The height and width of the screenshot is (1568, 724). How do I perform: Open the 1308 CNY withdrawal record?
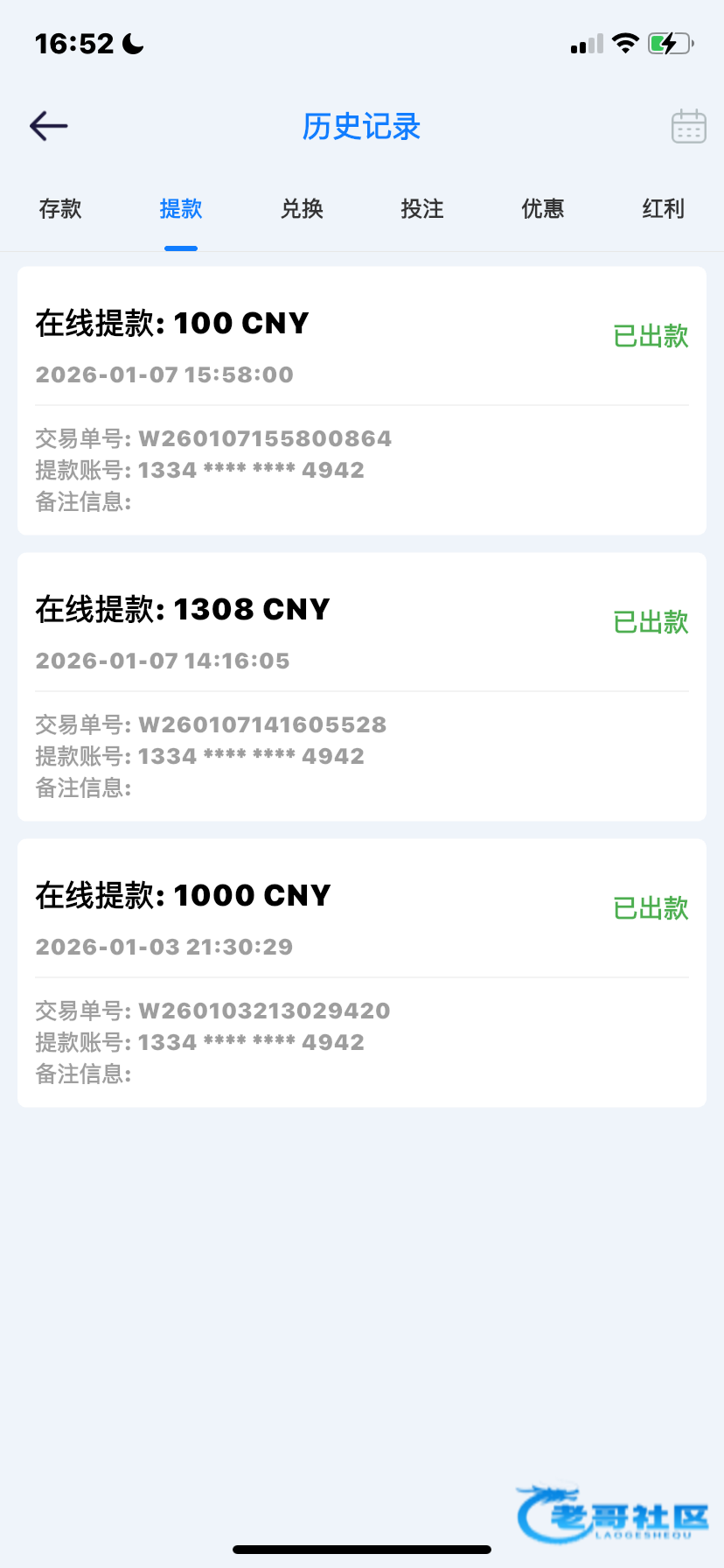[x=361, y=687]
